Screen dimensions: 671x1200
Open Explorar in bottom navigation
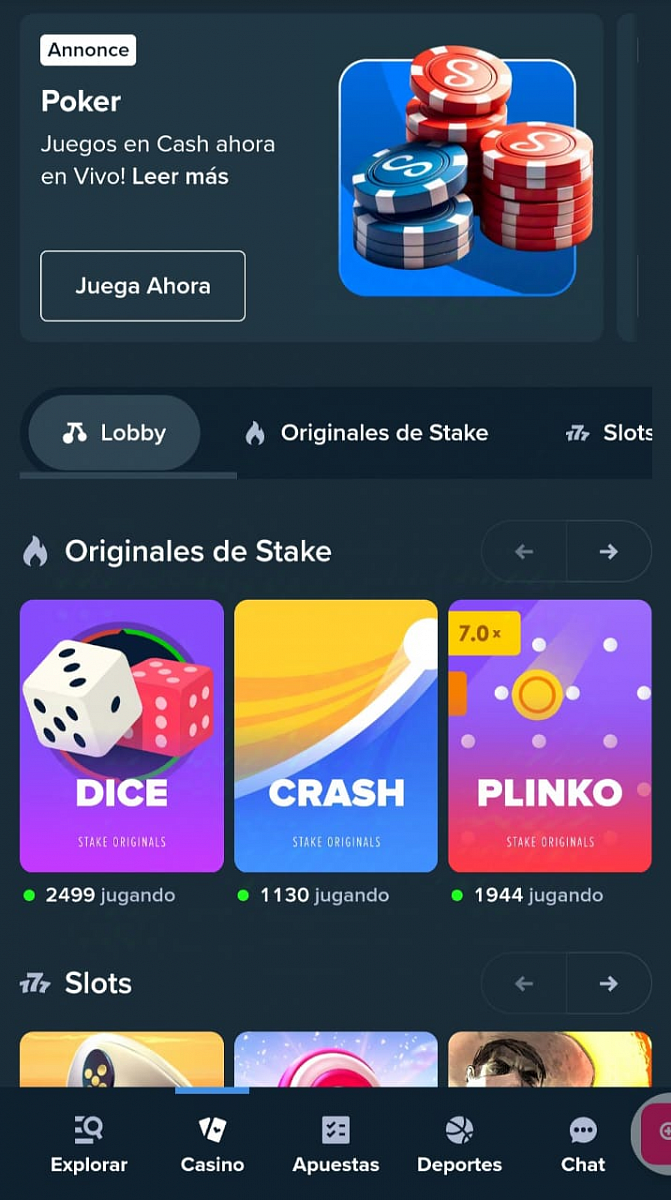[89, 1145]
